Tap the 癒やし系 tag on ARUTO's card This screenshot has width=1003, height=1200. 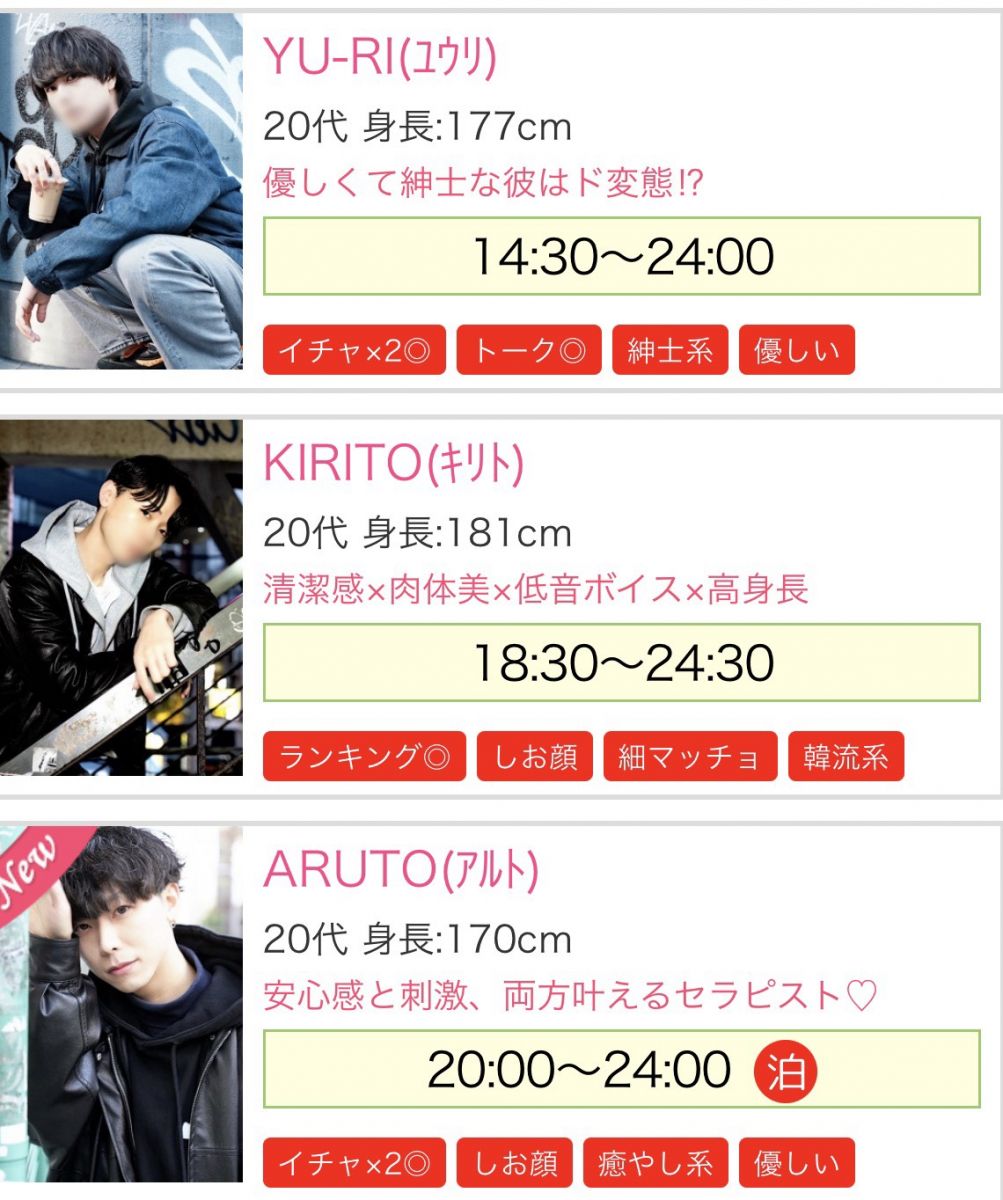[656, 1163]
